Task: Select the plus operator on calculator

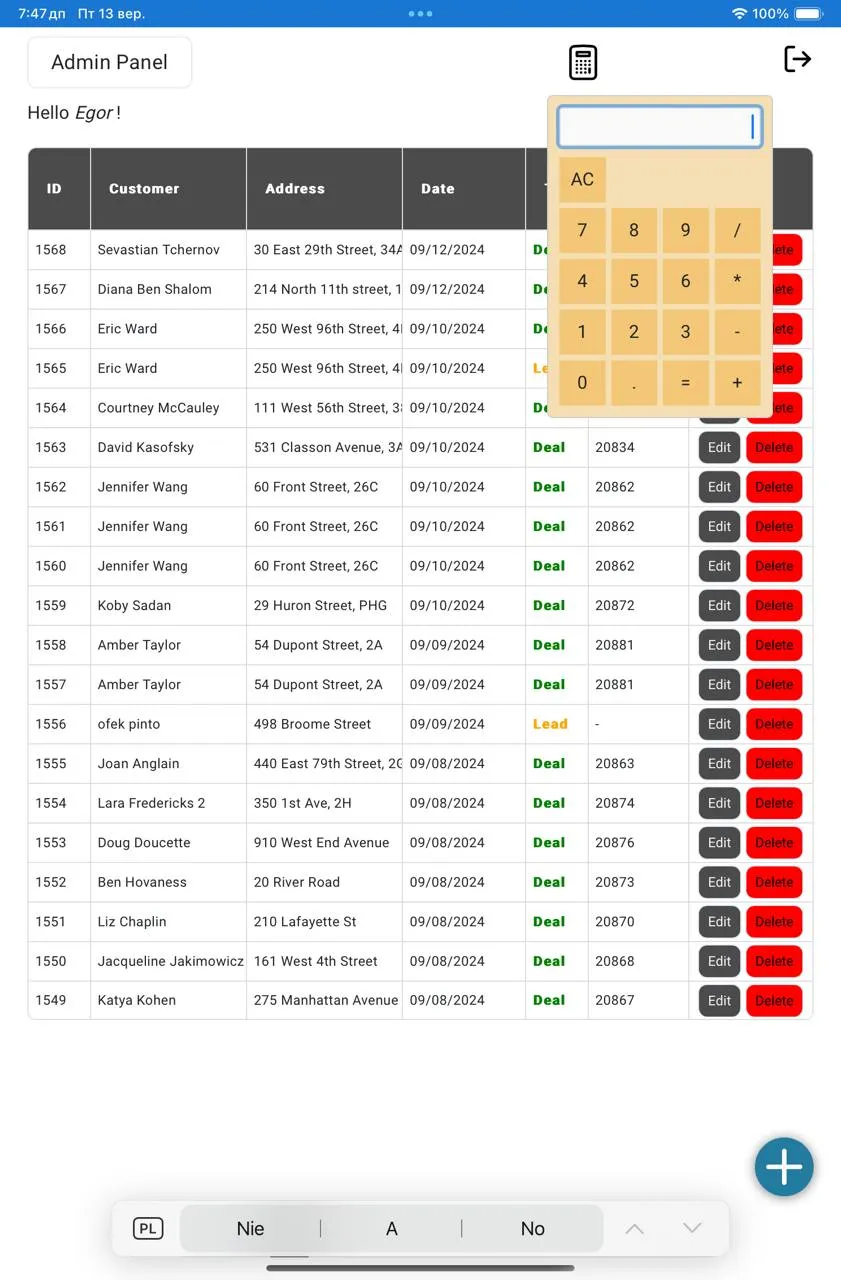Action: click(x=737, y=383)
